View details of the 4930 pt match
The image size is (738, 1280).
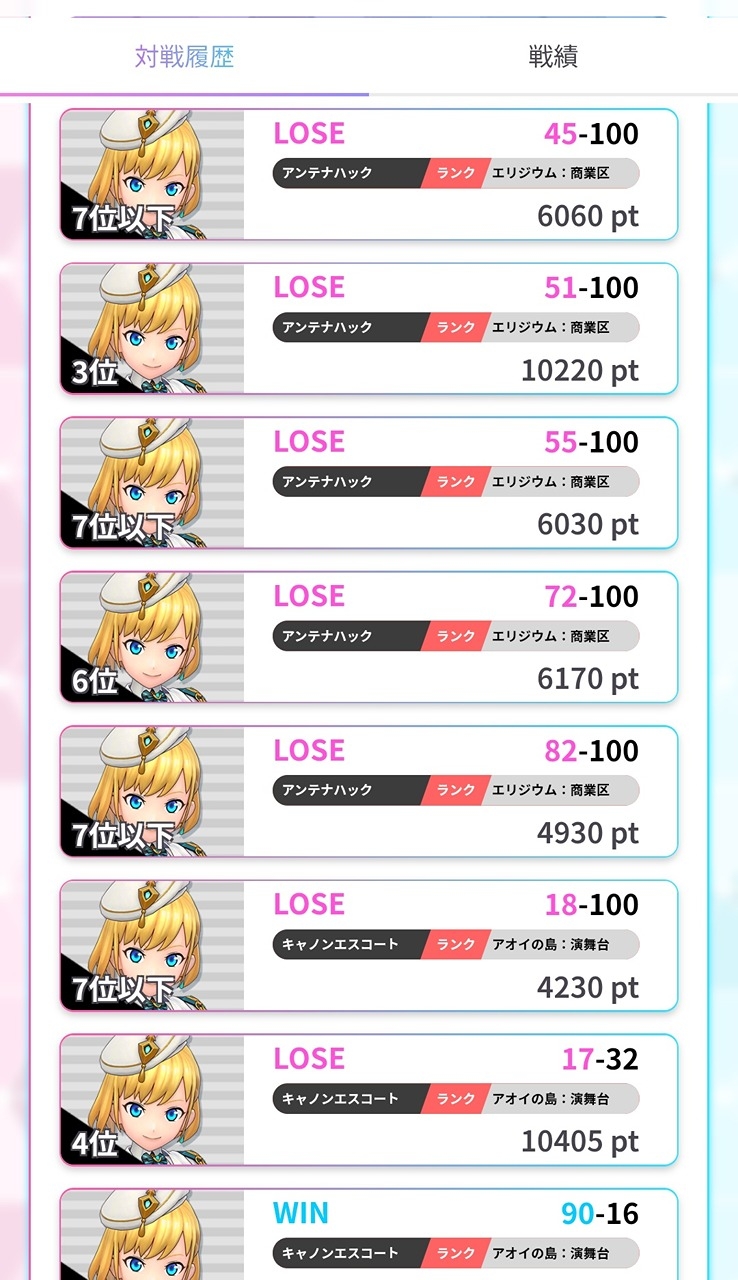click(368, 791)
